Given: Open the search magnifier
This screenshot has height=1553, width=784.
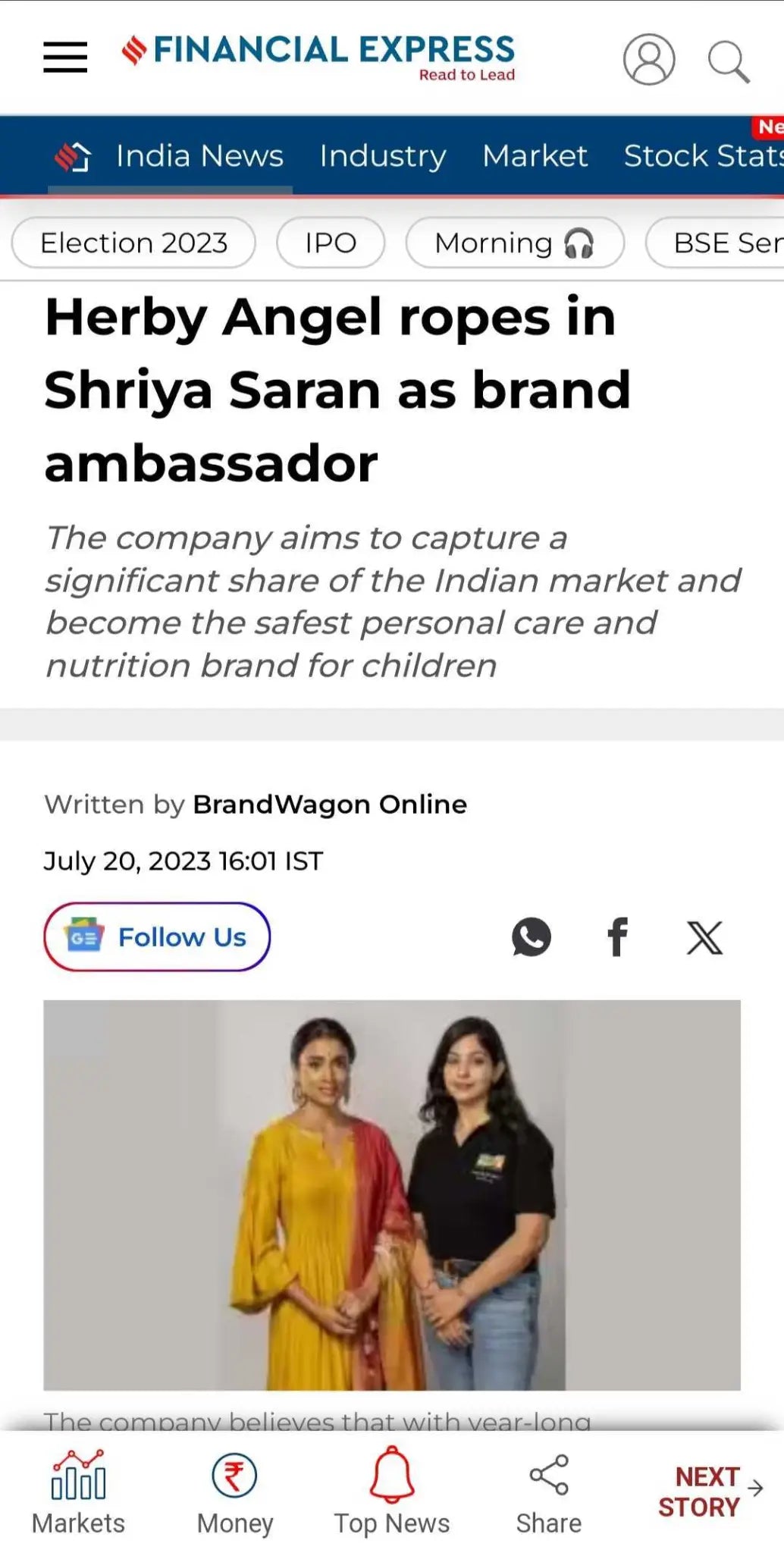Looking at the screenshot, I should tap(728, 61).
